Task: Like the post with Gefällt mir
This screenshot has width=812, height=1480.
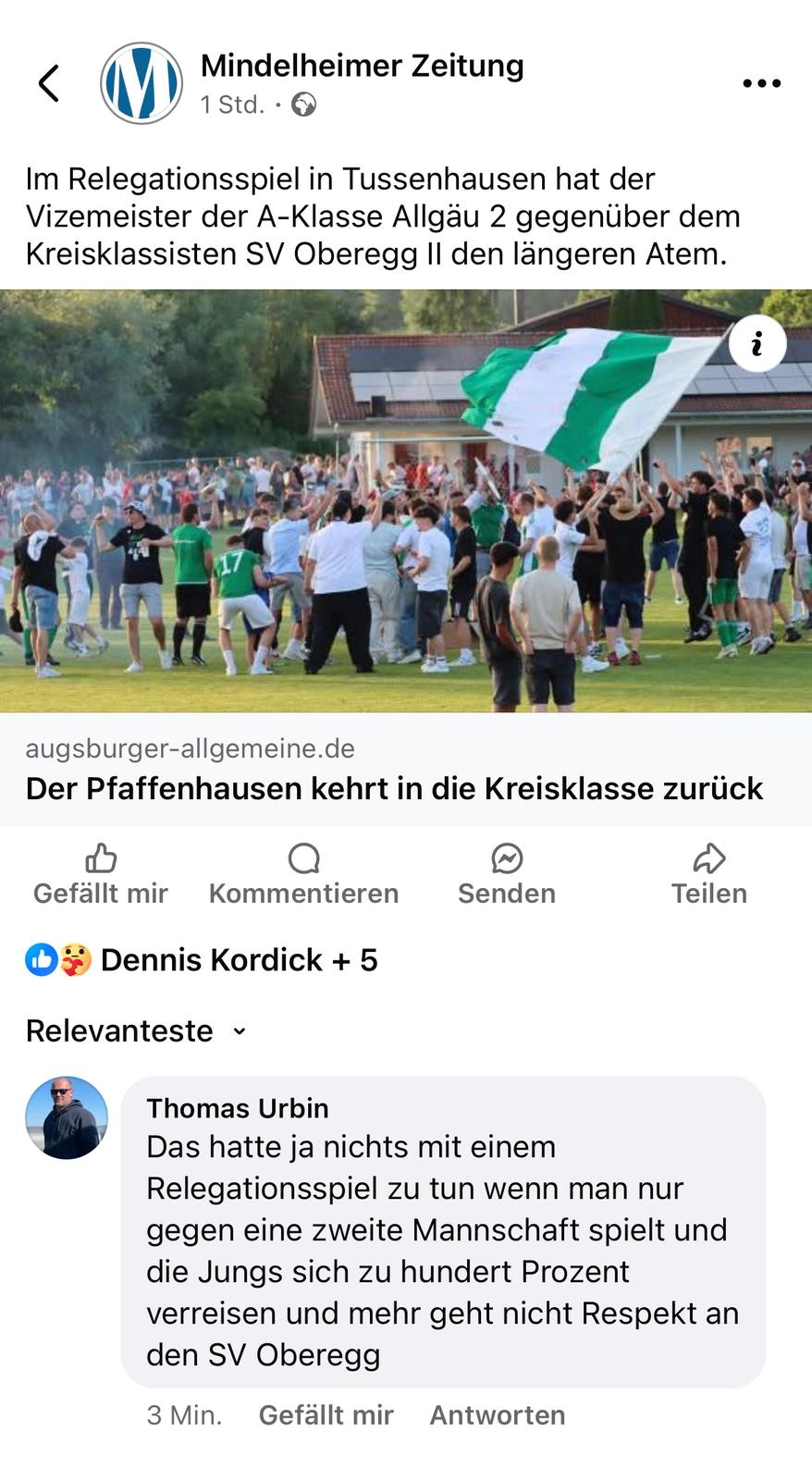Action: (x=101, y=874)
